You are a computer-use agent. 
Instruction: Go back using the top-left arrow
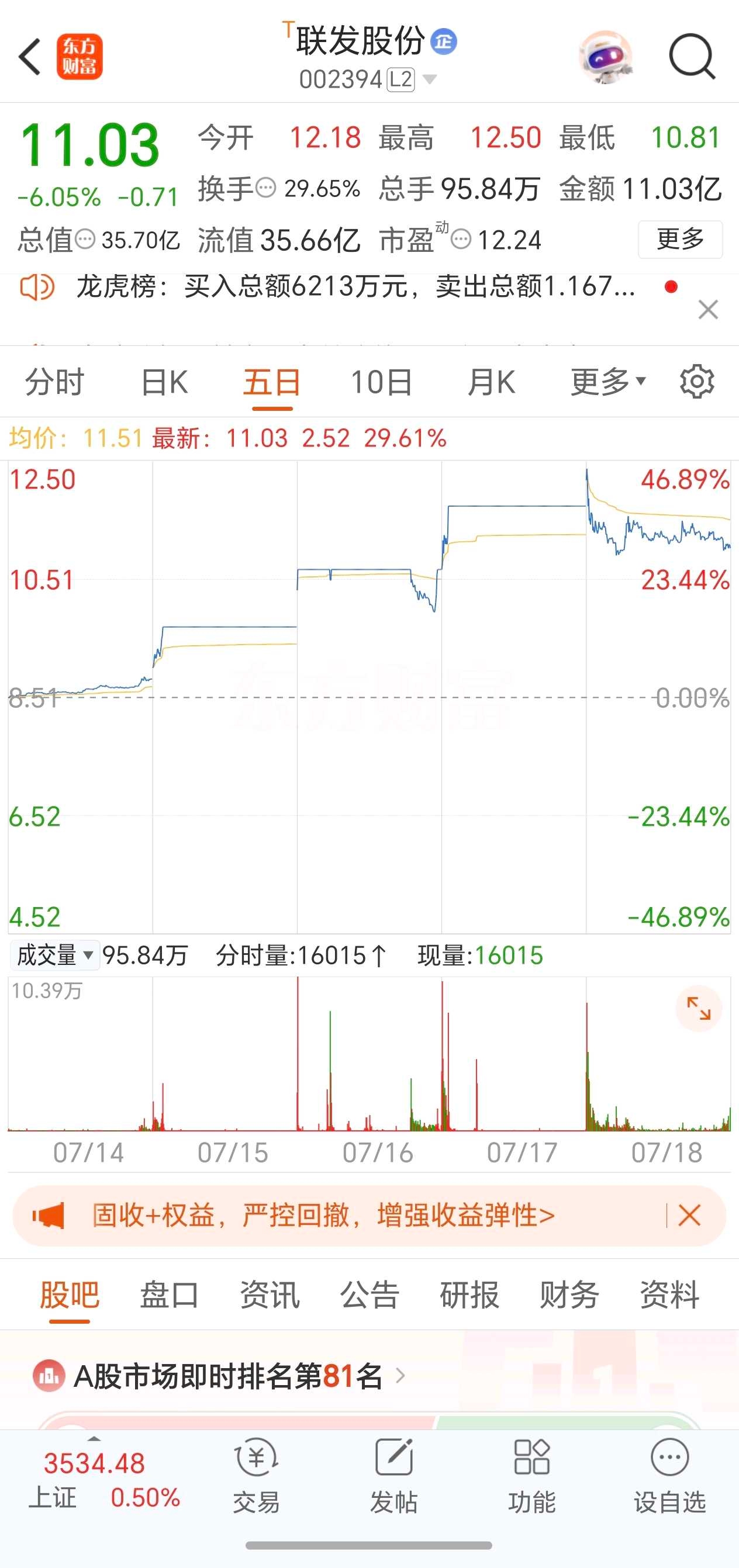tap(30, 57)
